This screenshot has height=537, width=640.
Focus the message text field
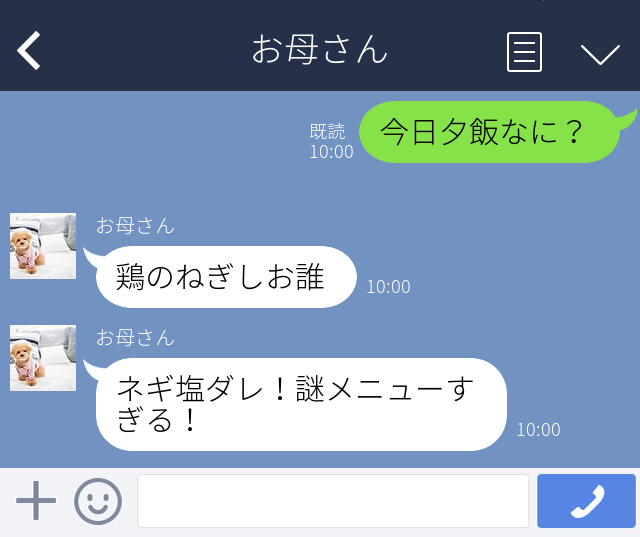tap(332, 500)
